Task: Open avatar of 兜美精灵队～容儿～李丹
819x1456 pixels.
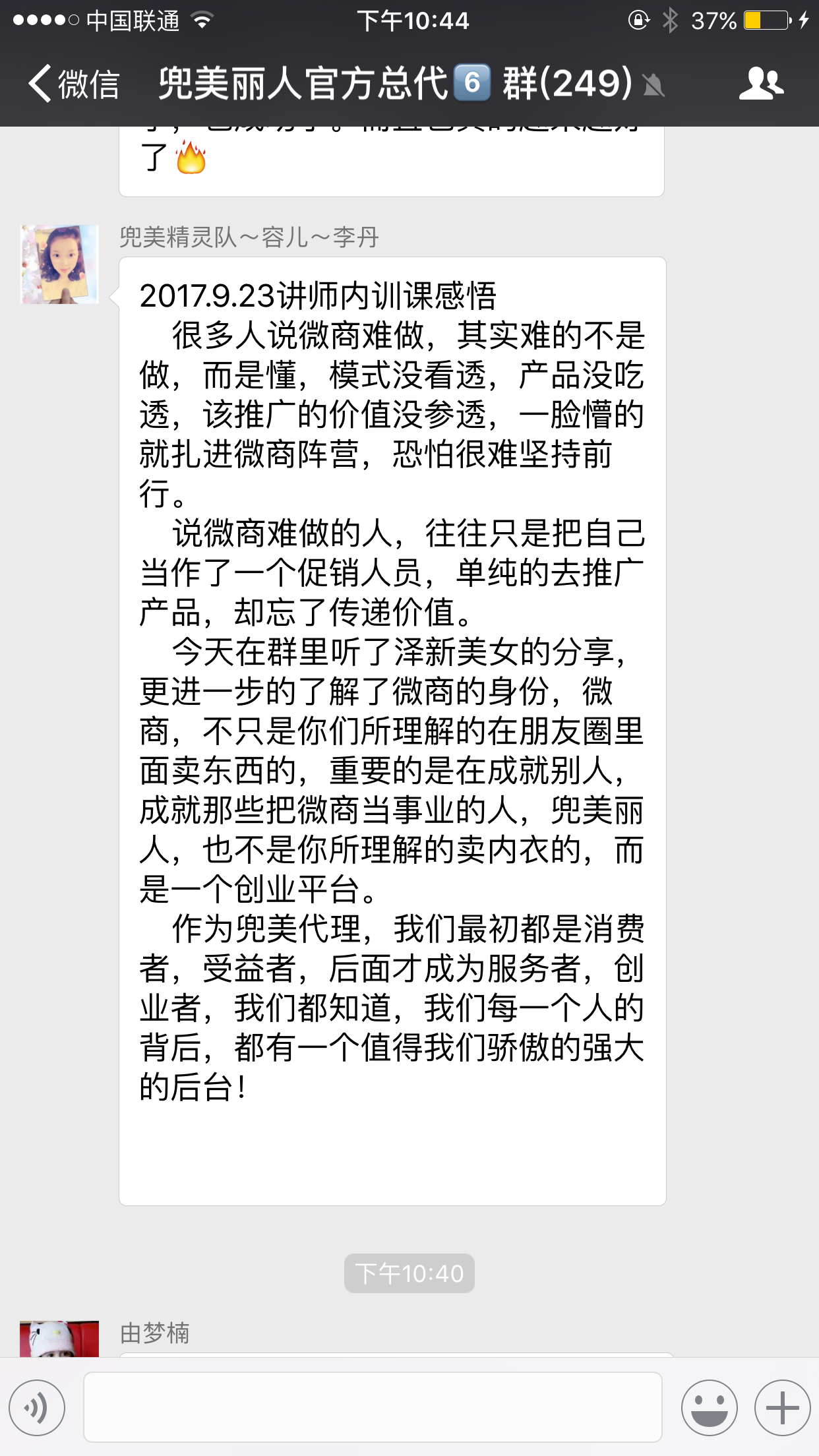Action: [x=60, y=264]
